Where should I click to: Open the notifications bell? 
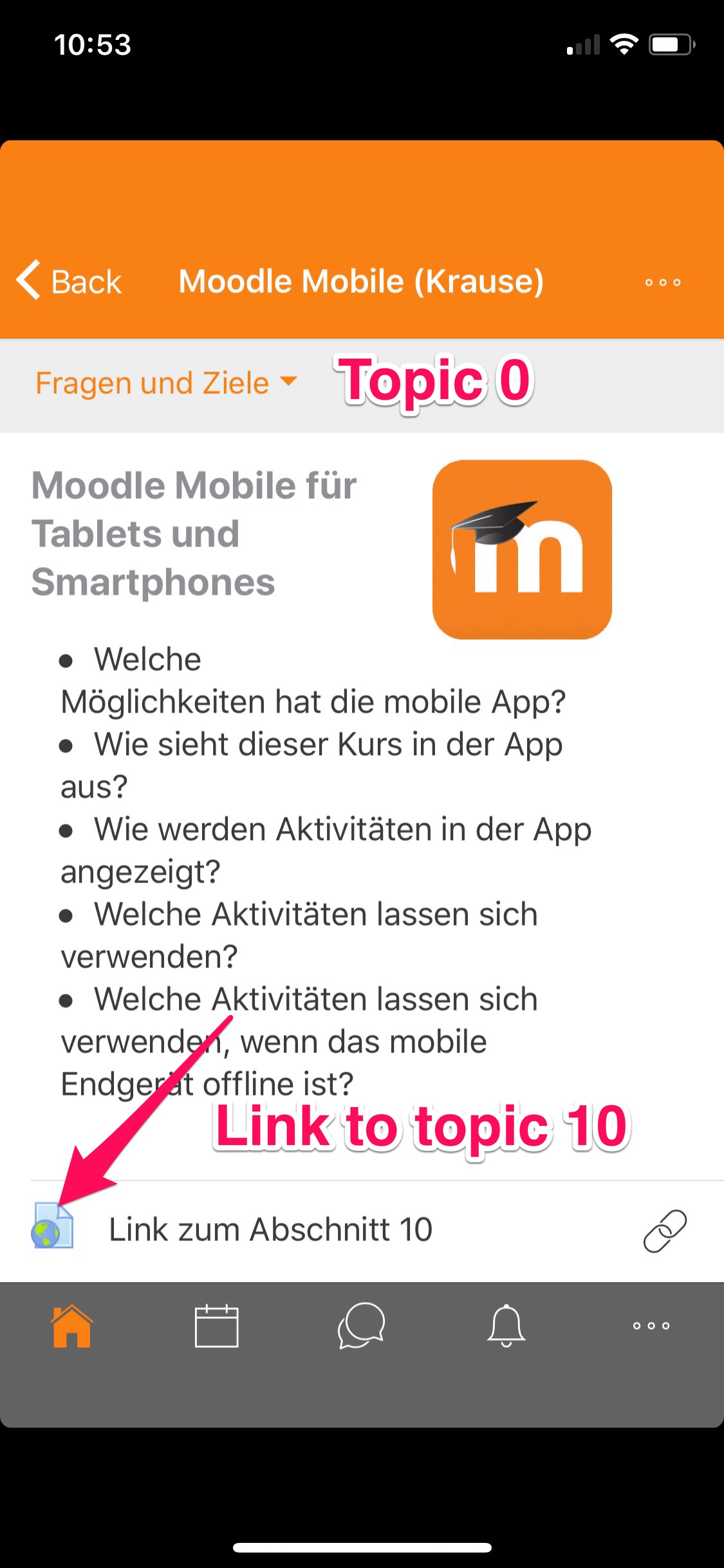pyautogui.click(x=506, y=1326)
